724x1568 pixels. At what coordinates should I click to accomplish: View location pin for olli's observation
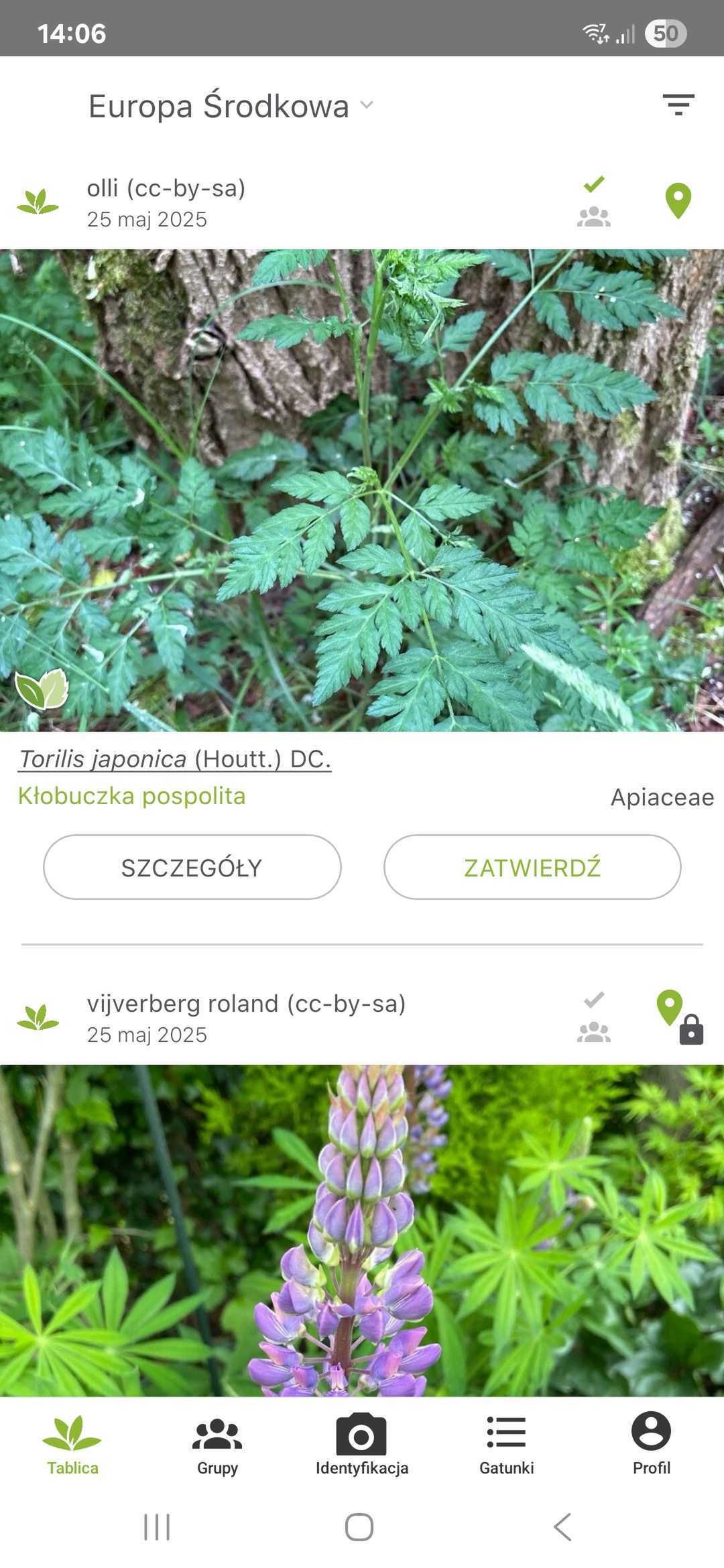[x=678, y=200]
